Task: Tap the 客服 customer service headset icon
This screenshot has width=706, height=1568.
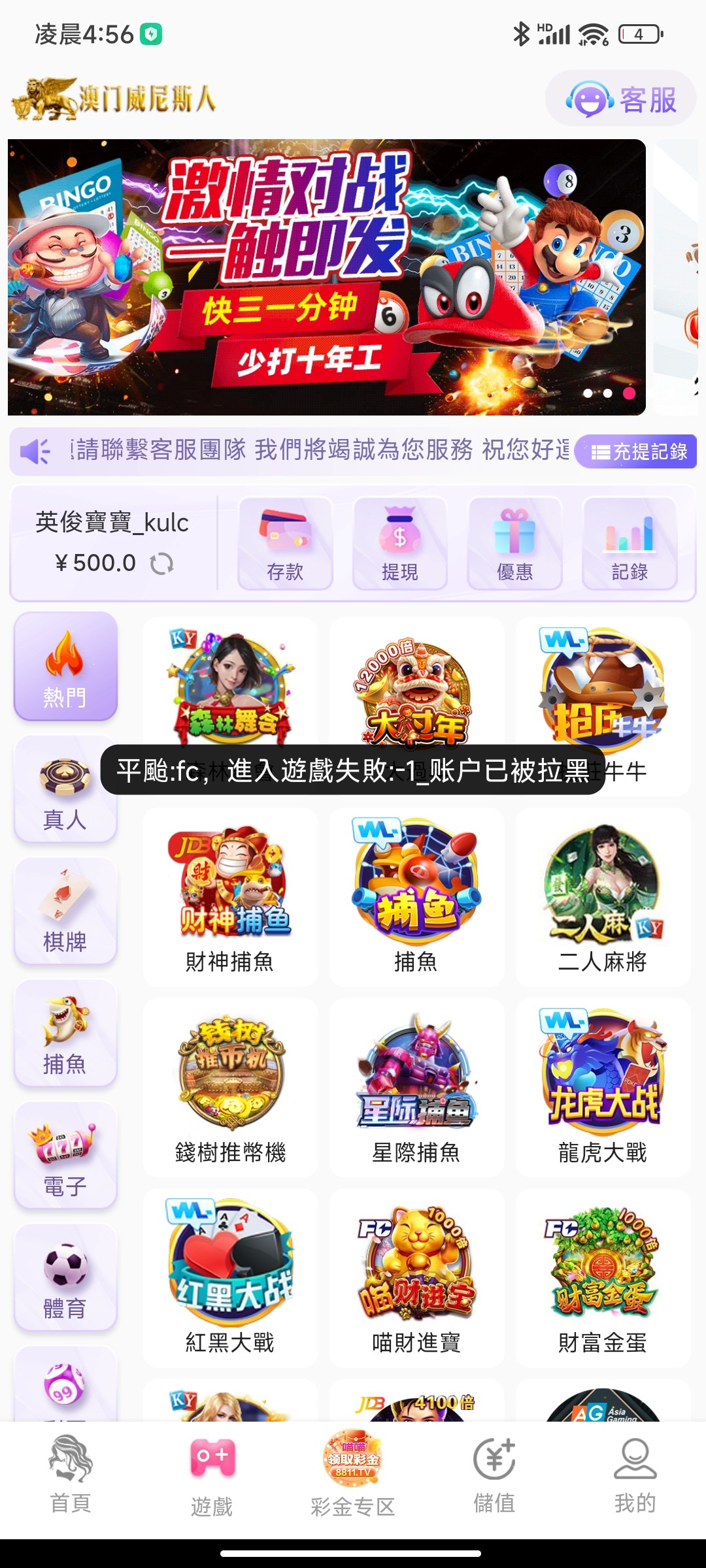Action: pyautogui.click(x=589, y=100)
